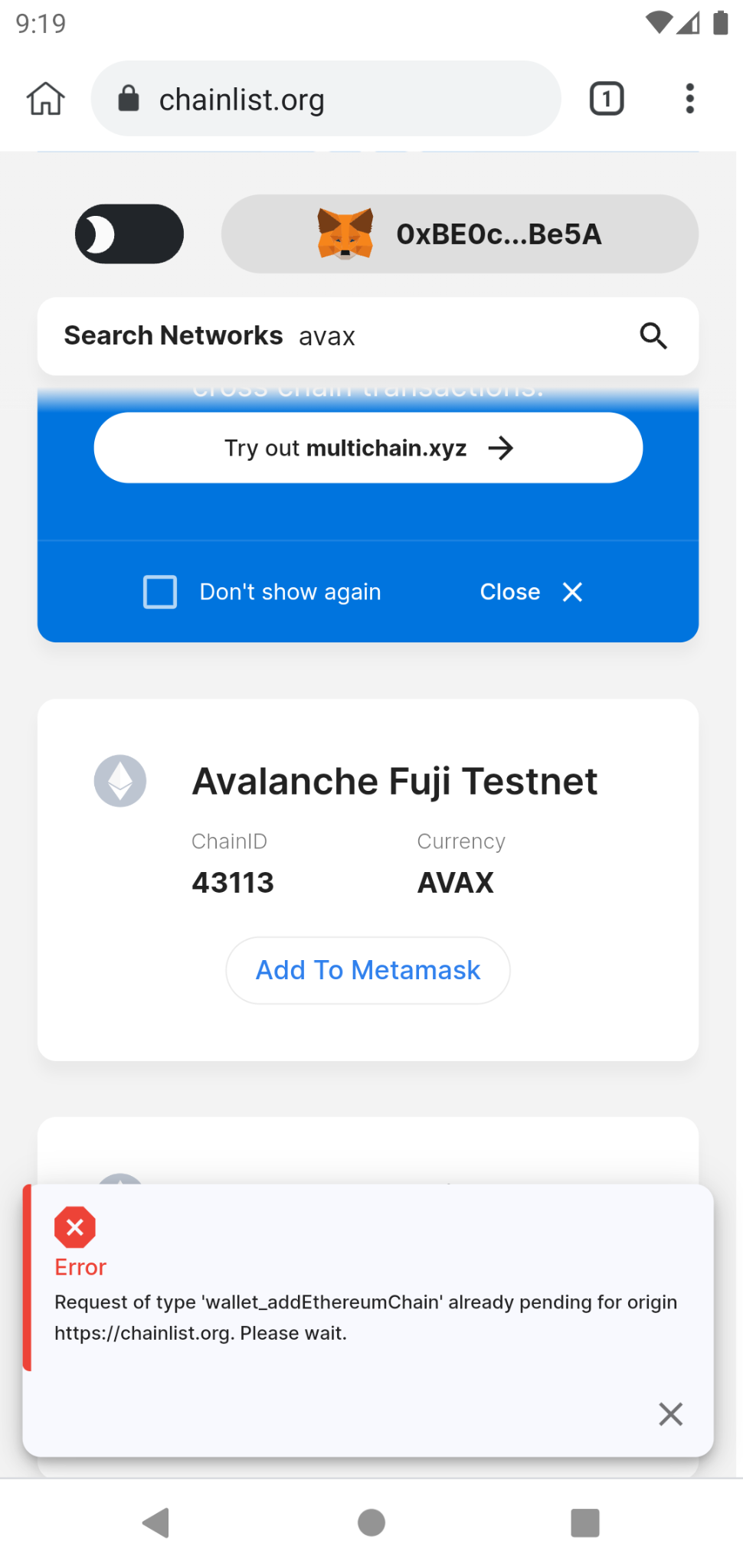Go back with system back button
This screenshot has height=1568, width=743.
156,1523
